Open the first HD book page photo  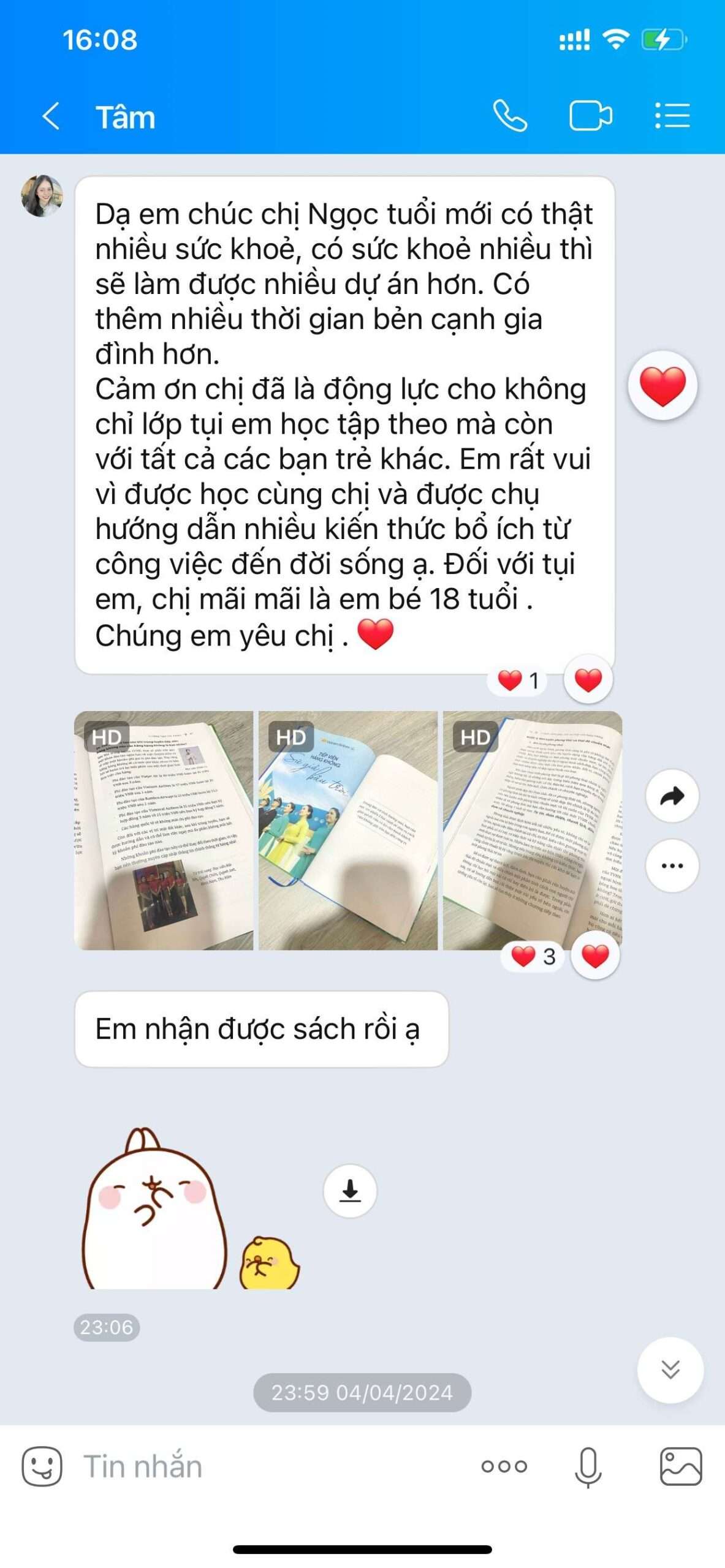coord(164,830)
